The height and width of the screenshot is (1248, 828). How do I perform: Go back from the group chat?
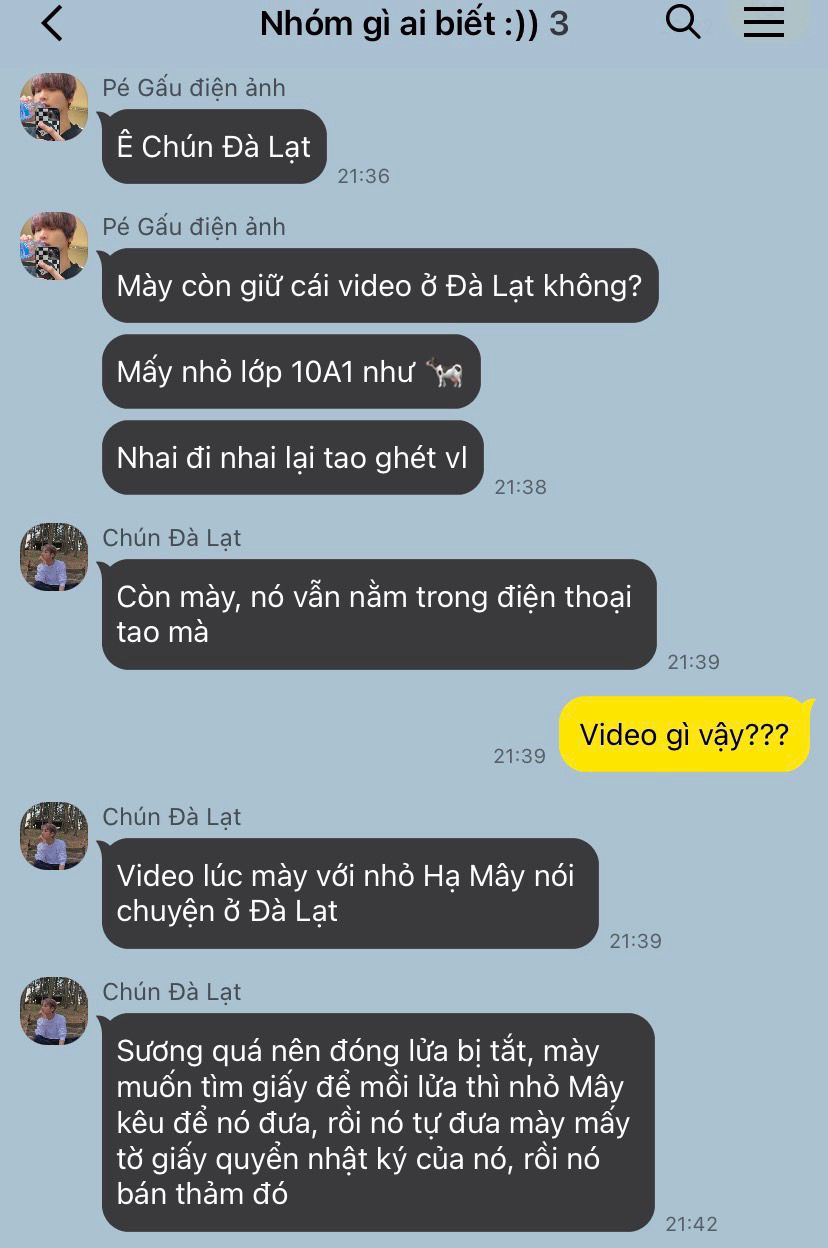coord(52,23)
